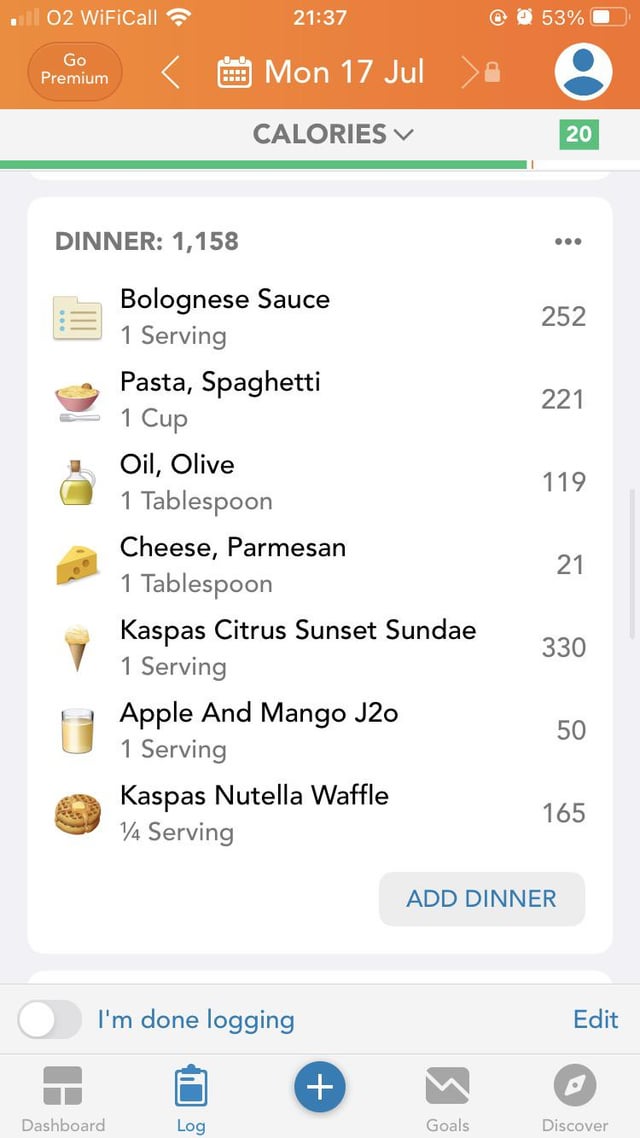
Task: Switch to the Goals tab
Action: 447,1099
